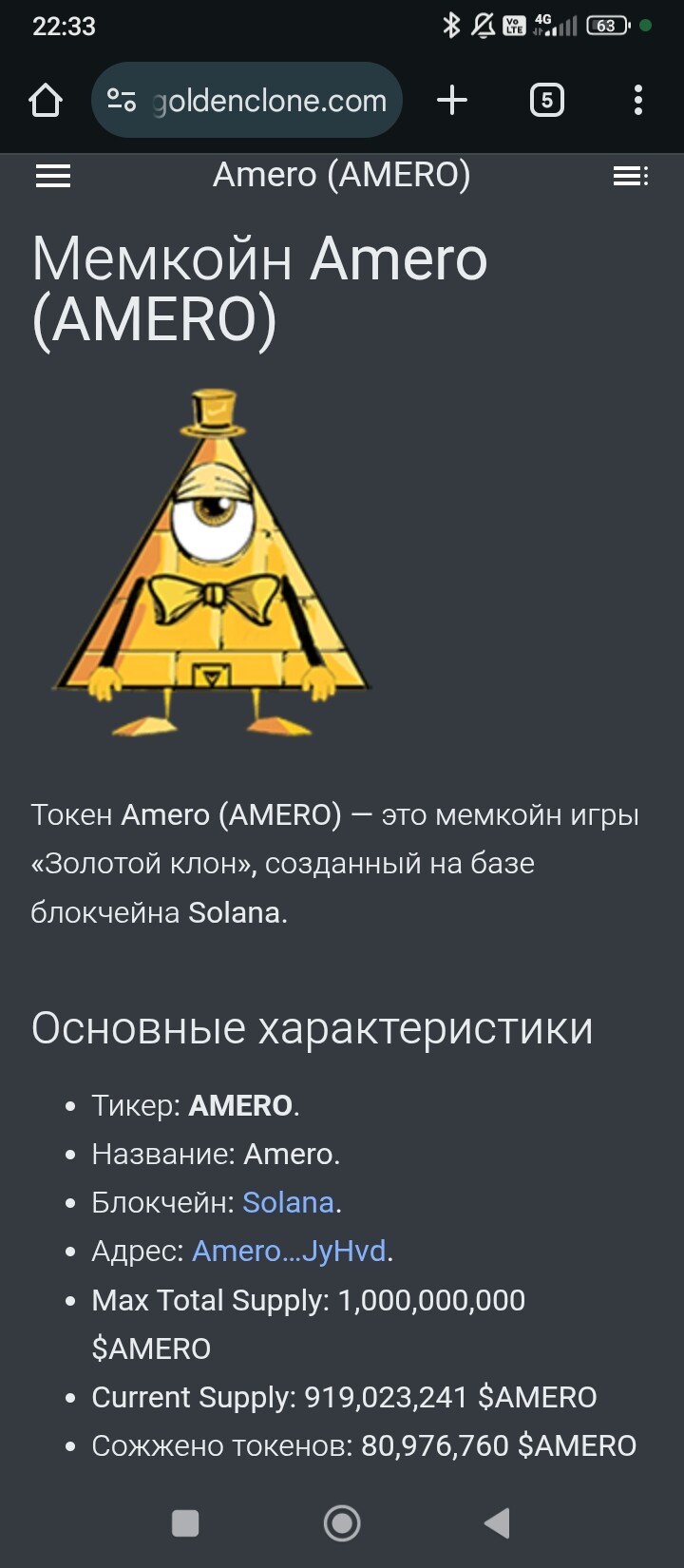Open the Amero…JyHvd address link
This screenshot has width=684, height=1568.
289,1251
